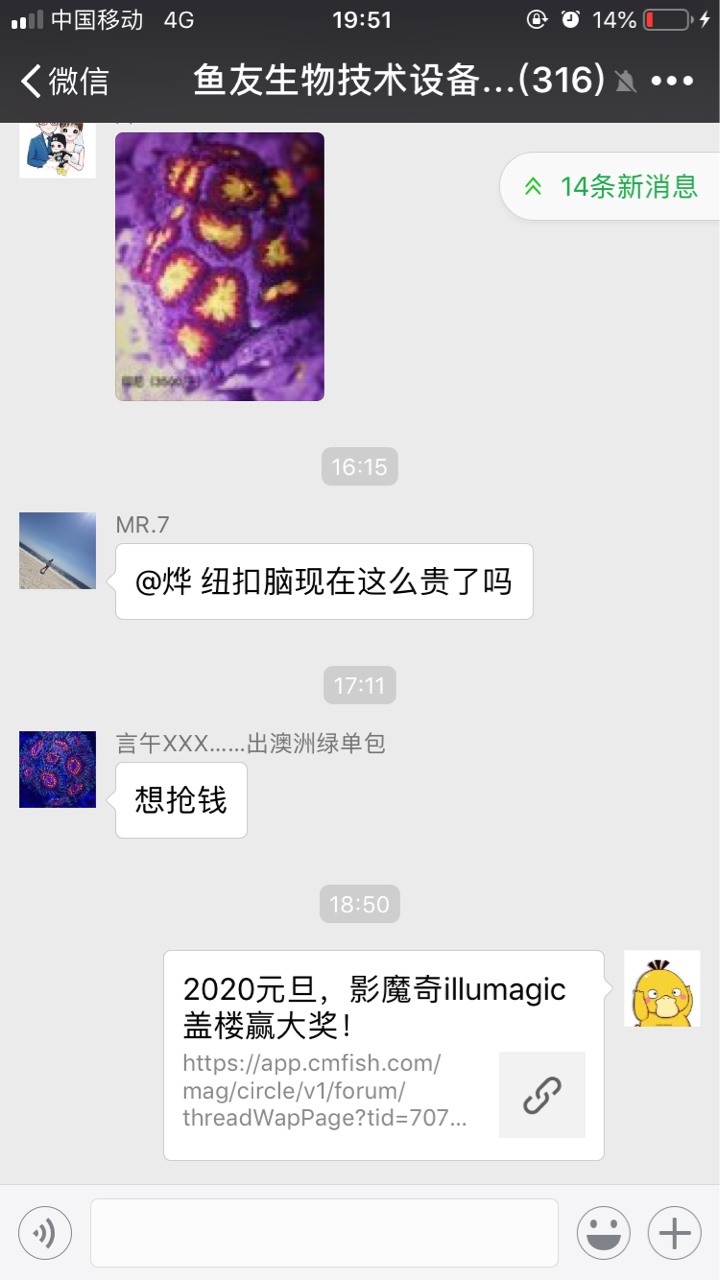The height and width of the screenshot is (1280, 720).
Task: View profile of 言午XXX coral avatar
Action: (x=58, y=769)
